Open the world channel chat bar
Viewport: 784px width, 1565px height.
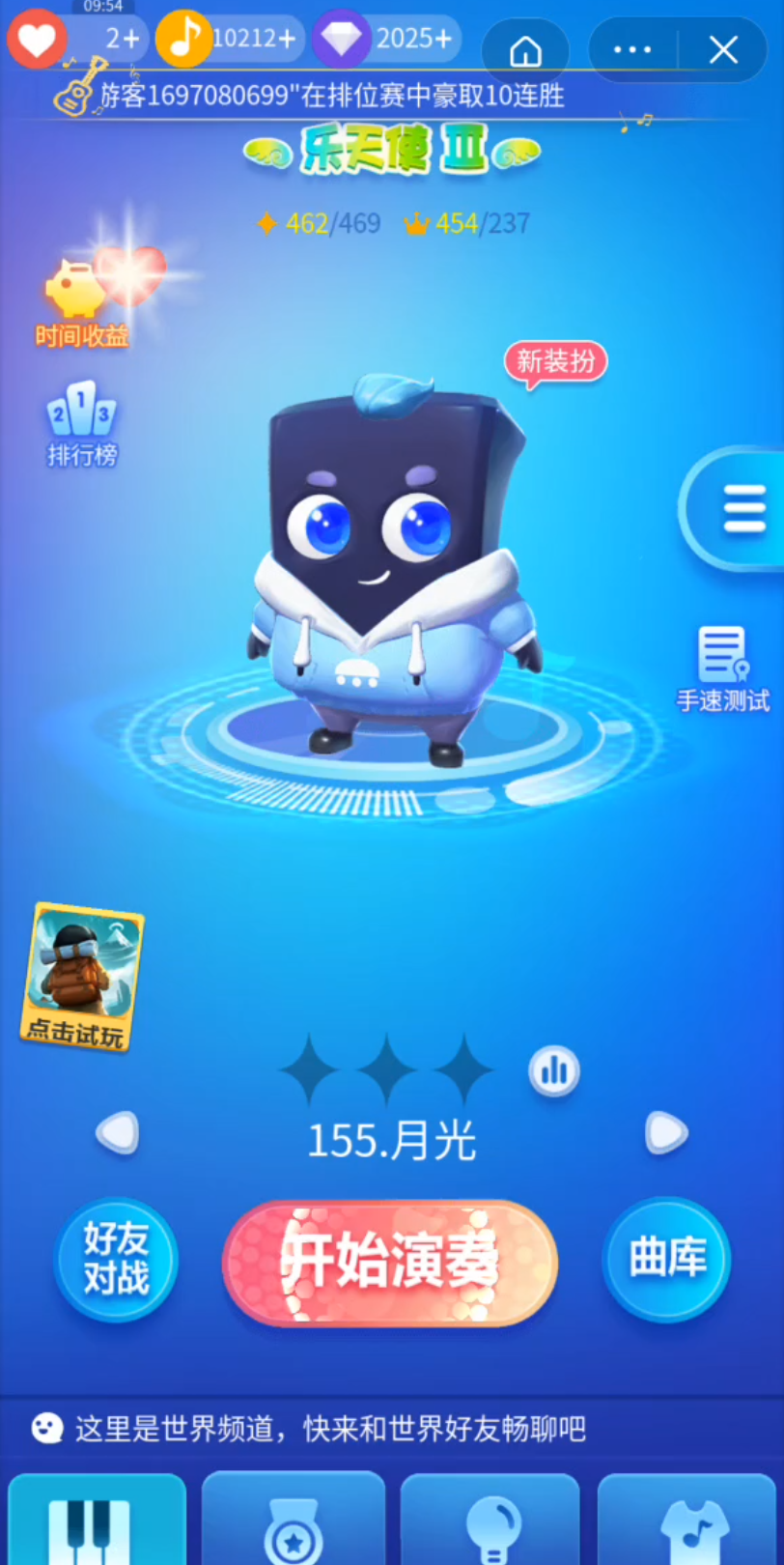pos(328,1429)
